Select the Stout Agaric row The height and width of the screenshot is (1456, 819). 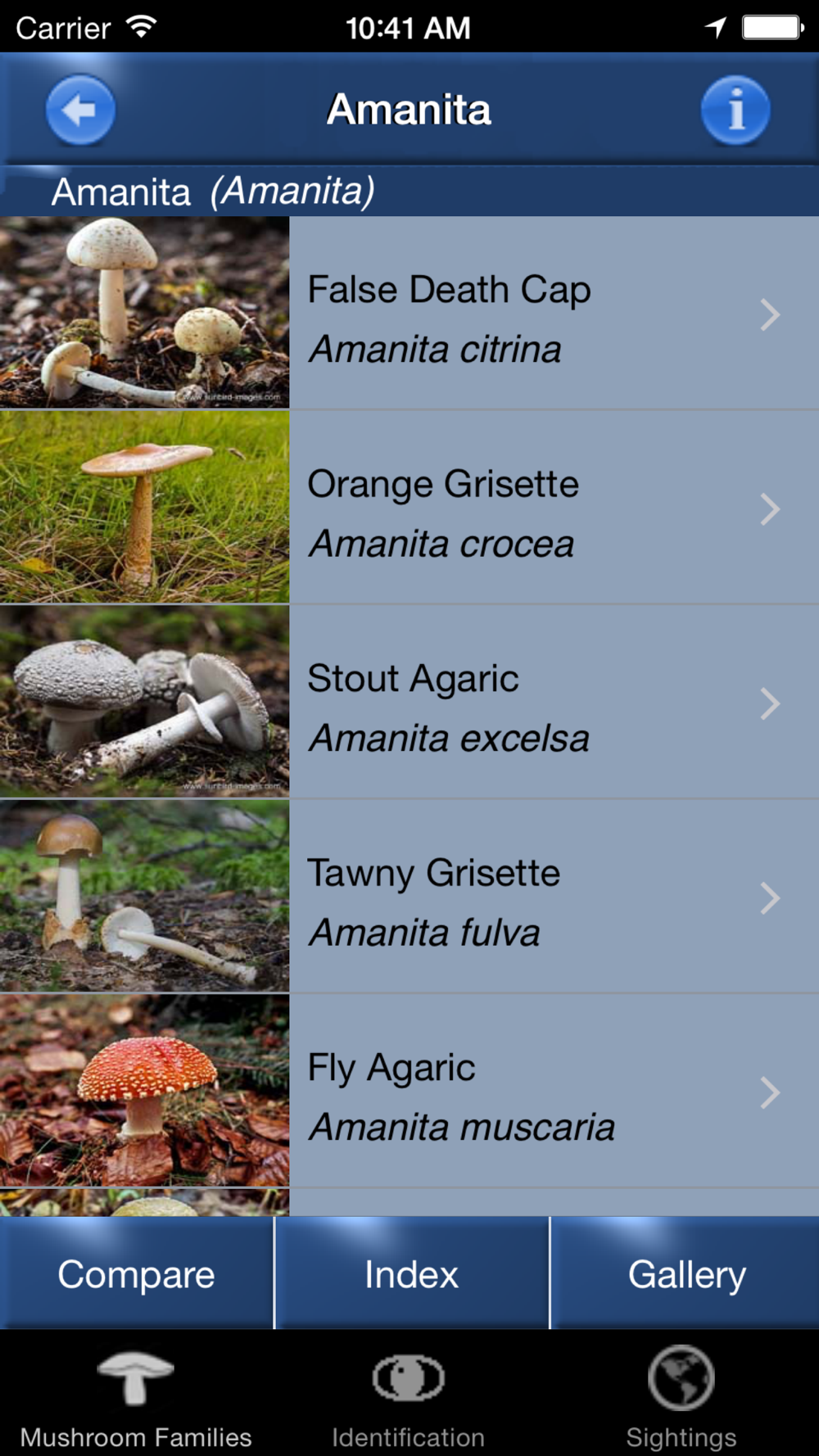[491, 703]
